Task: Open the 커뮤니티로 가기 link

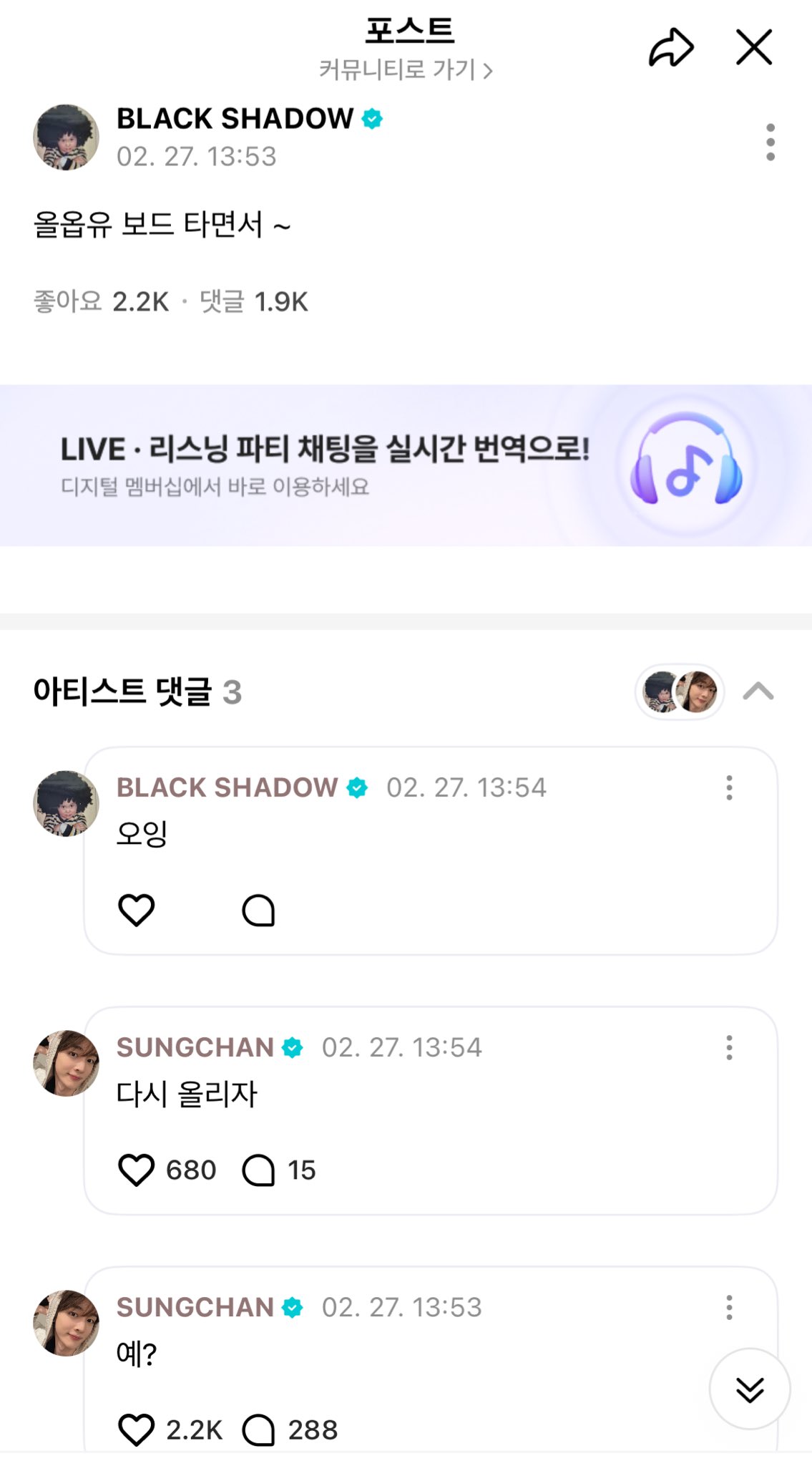Action: click(x=406, y=70)
